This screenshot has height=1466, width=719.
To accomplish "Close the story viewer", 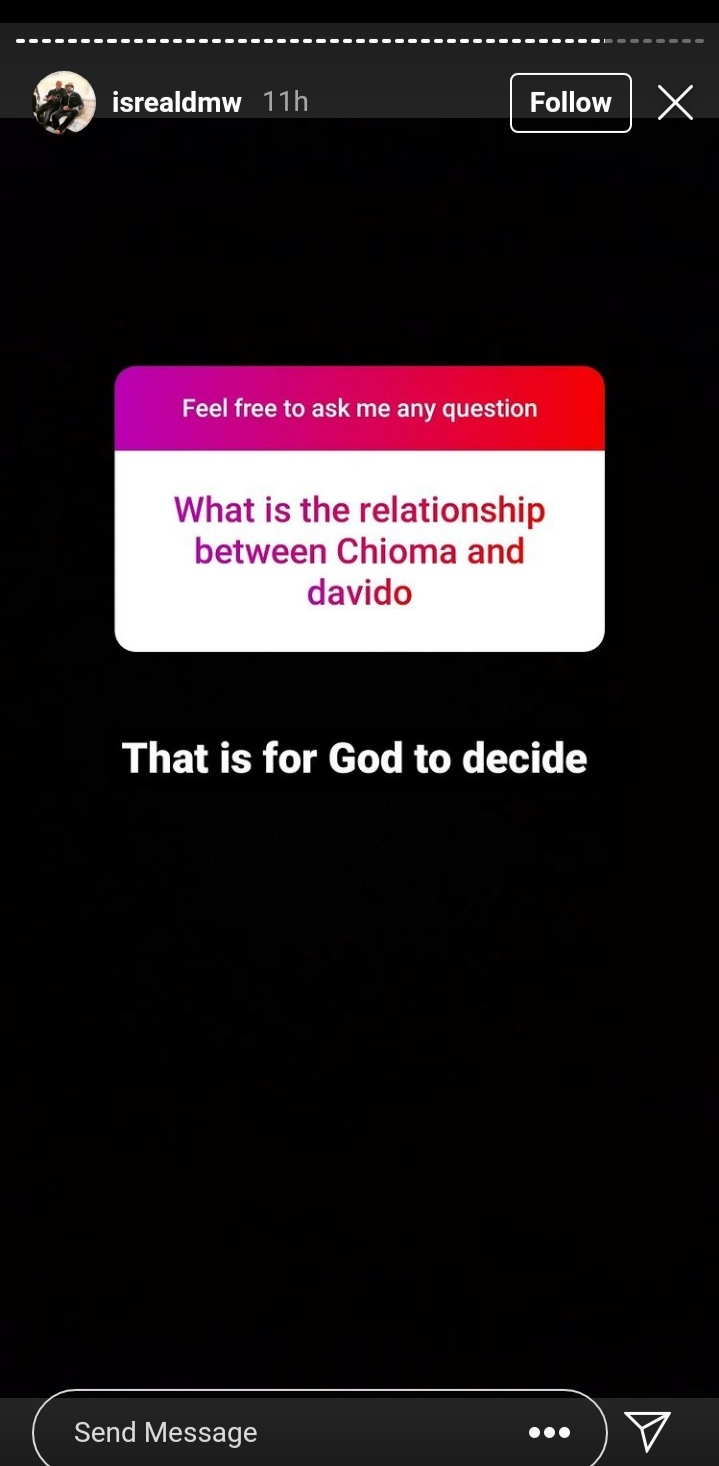I will click(675, 103).
